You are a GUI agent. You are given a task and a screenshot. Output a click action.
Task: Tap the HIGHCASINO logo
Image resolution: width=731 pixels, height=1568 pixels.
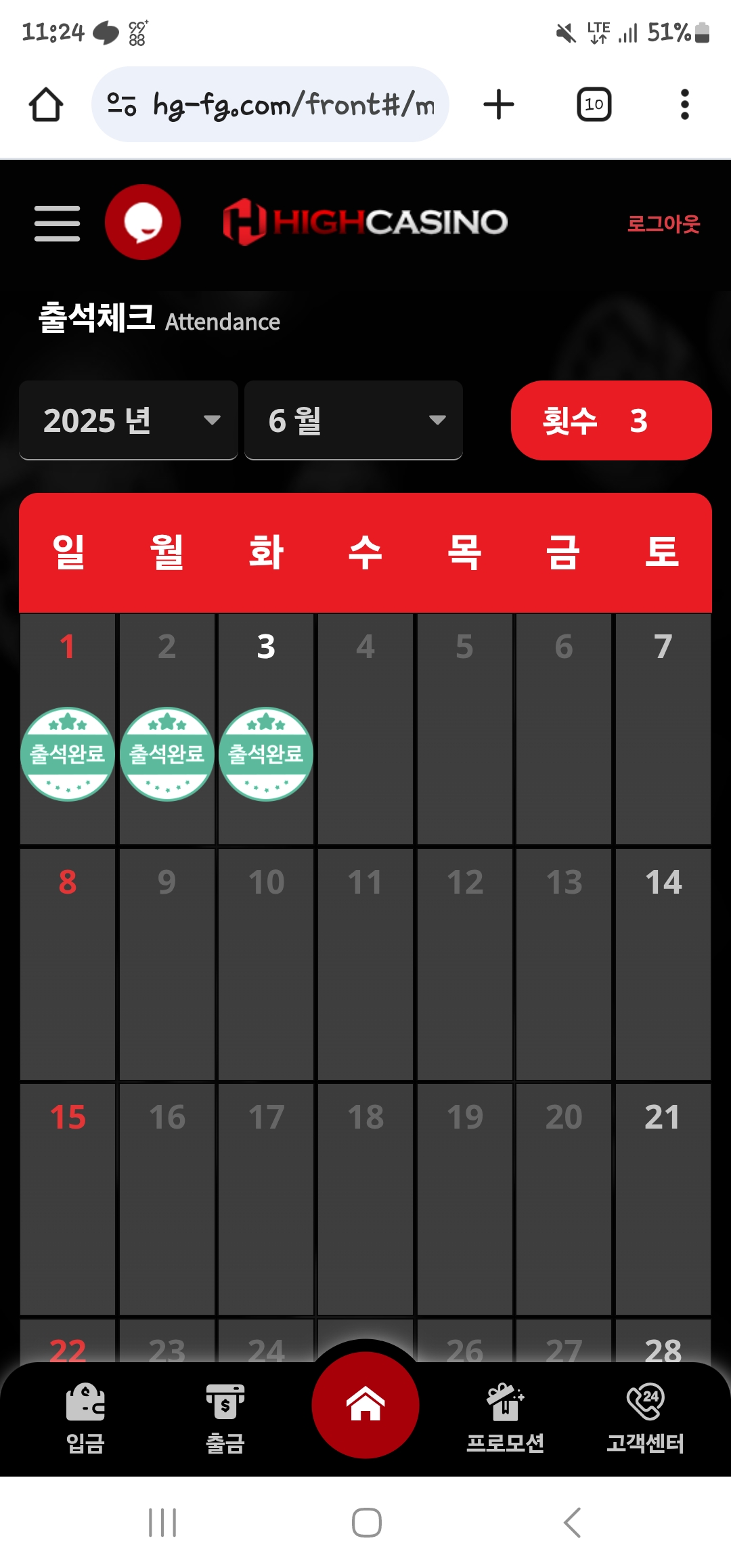point(365,222)
